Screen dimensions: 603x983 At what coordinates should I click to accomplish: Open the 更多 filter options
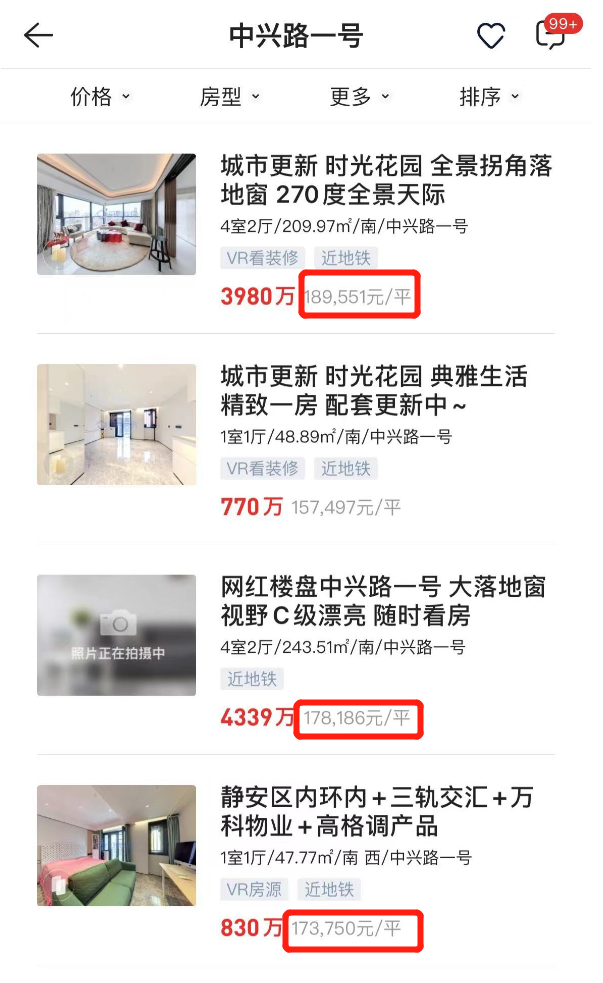point(360,96)
